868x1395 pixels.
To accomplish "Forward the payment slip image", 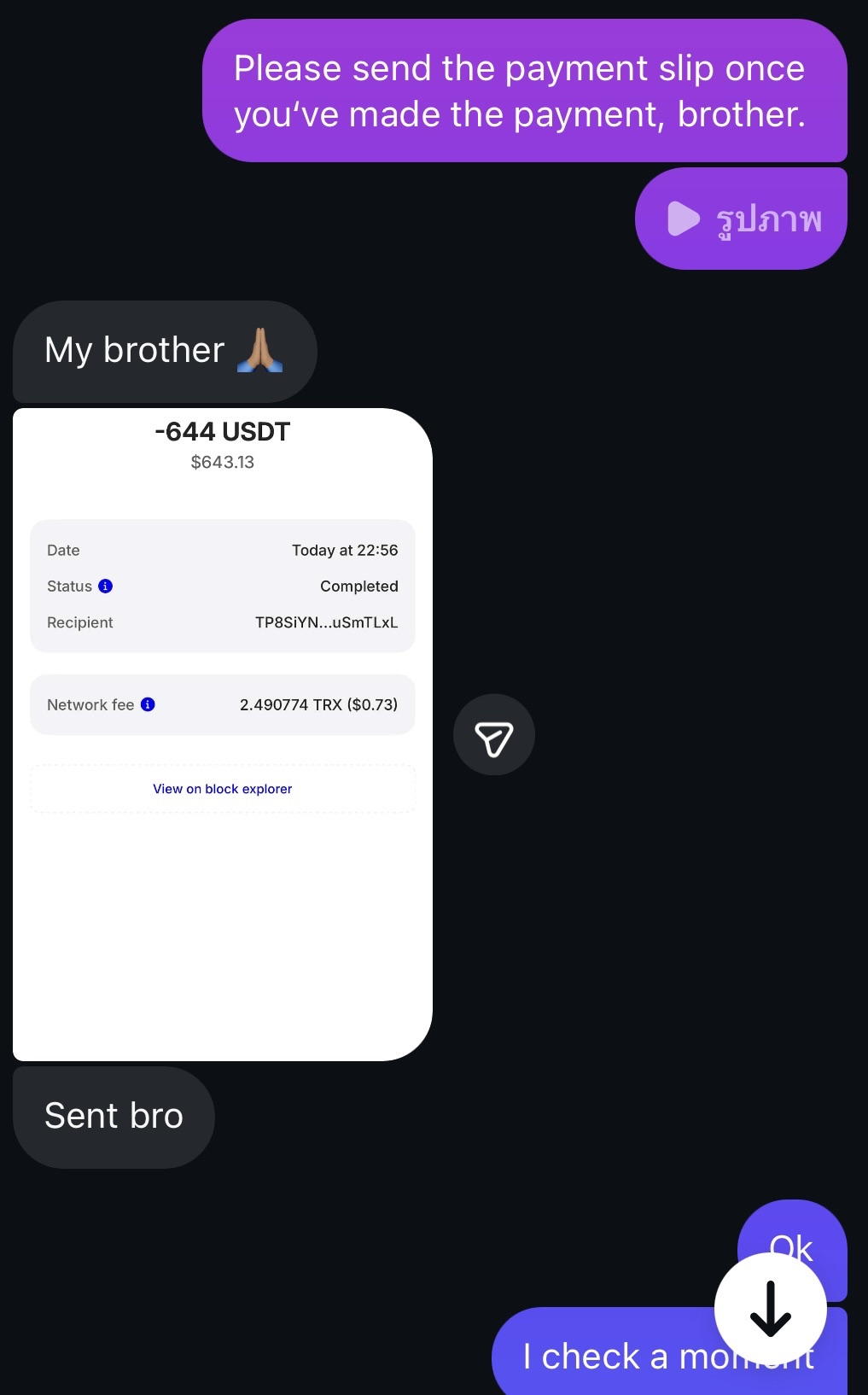I will point(493,735).
